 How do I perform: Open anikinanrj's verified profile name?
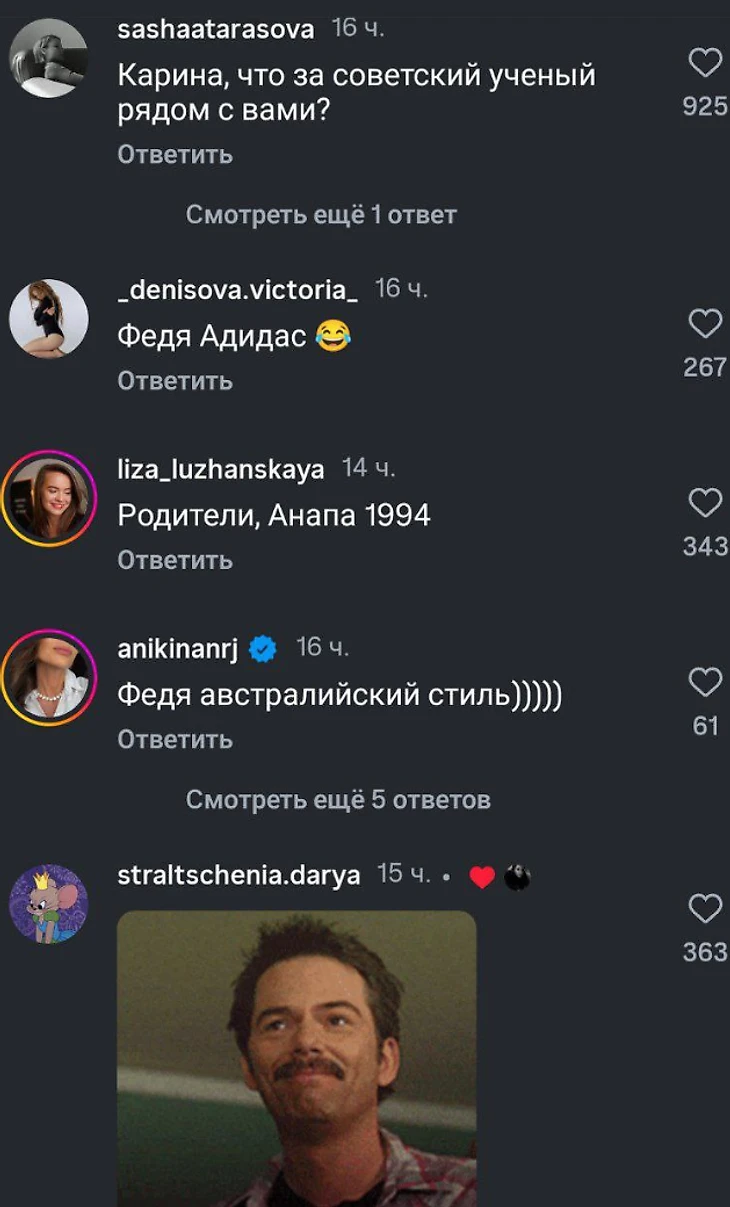[x=178, y=648]
